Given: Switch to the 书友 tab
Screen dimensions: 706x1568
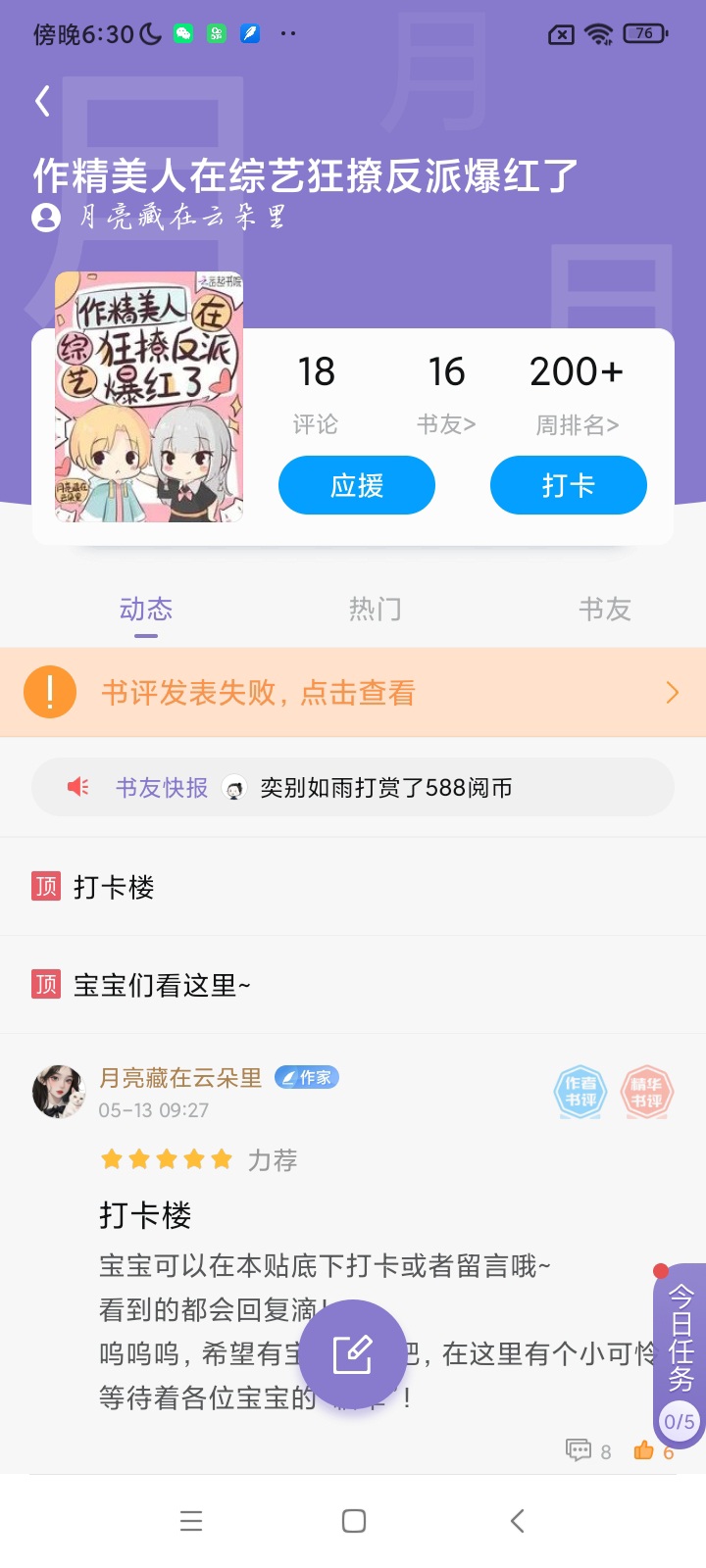Looking at the screenshot, I should [605, 610].
